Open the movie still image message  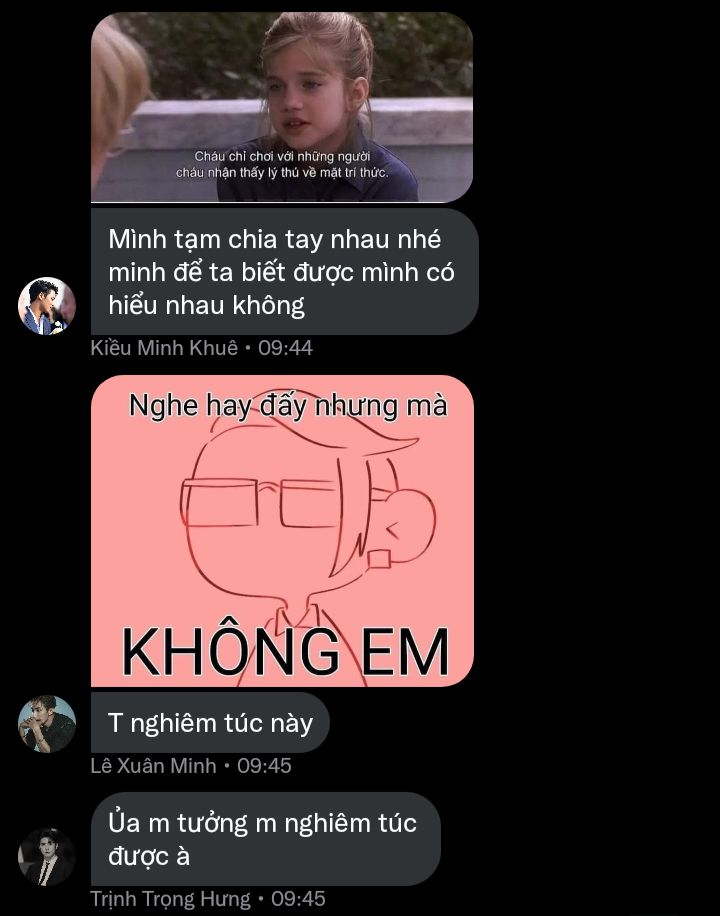tap(282, 107)
